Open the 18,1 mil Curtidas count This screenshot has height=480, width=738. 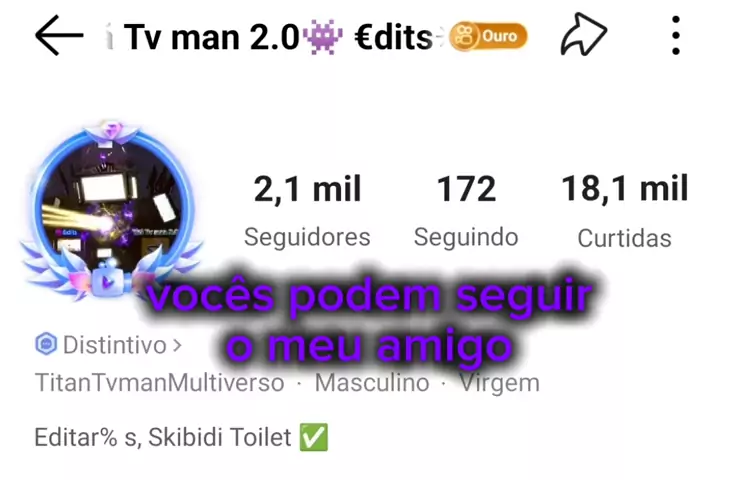tap(624, 211)
